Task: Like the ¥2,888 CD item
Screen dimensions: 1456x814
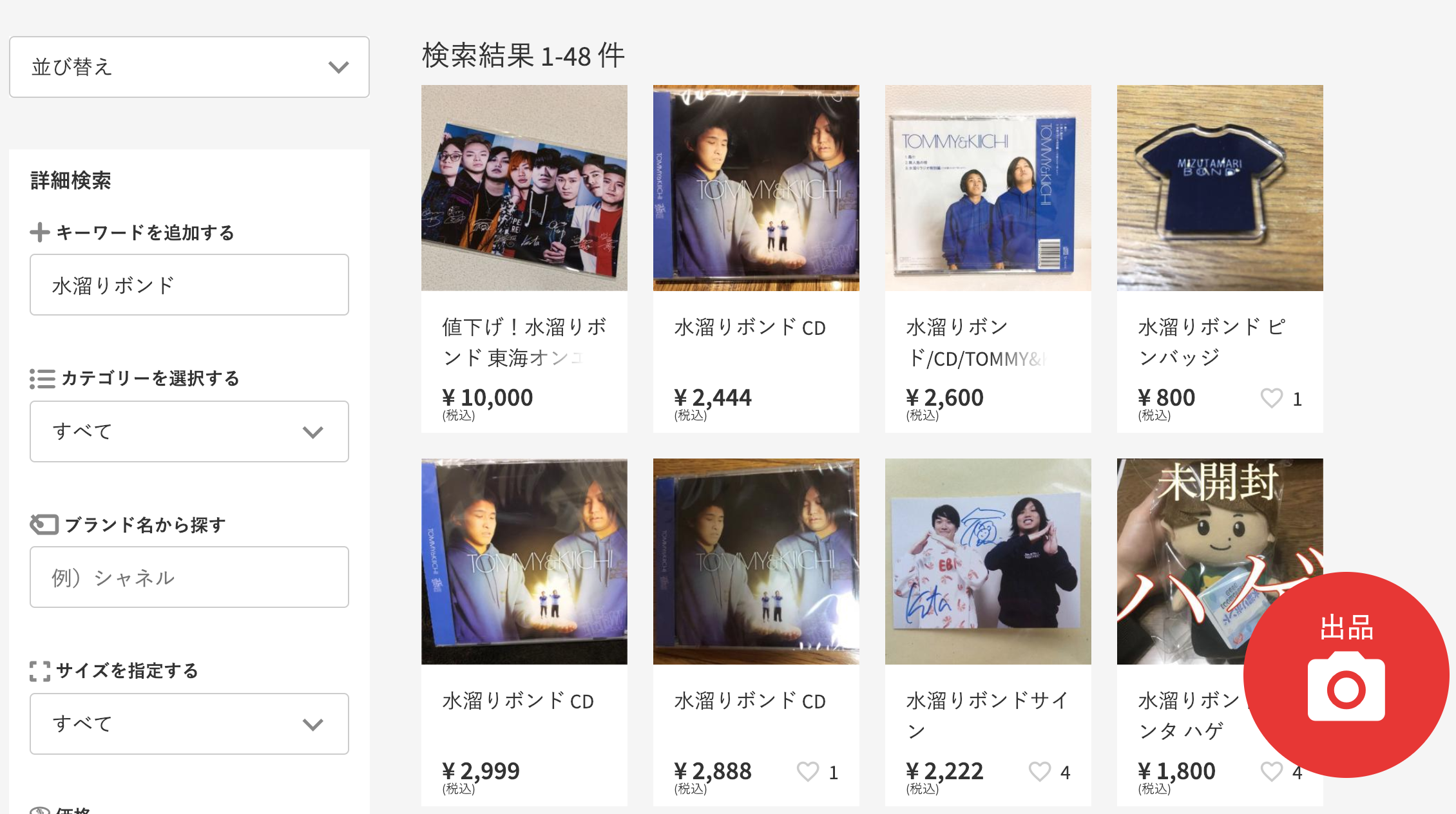Action: click(x=808, y=771)
